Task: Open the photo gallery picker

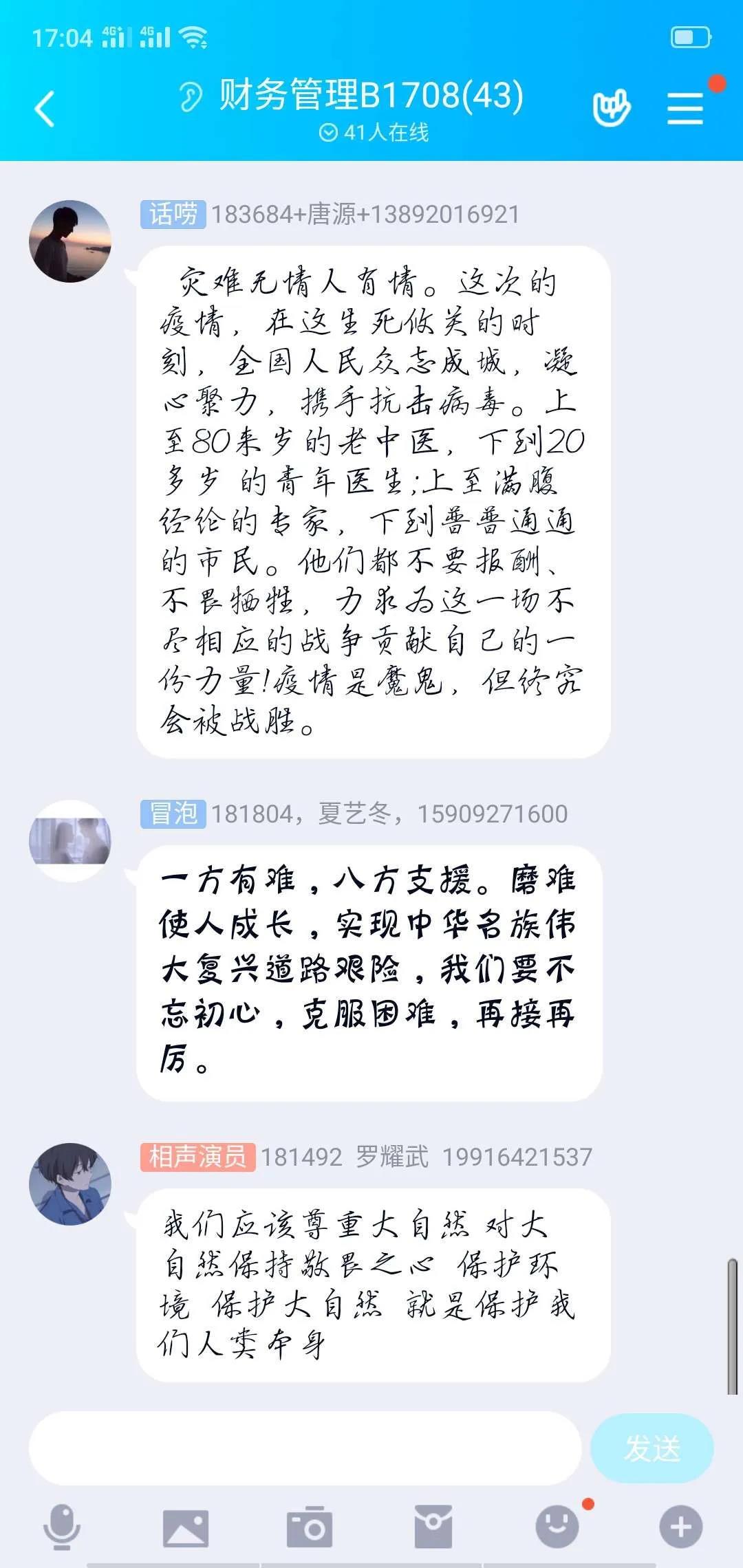Action: [185, 1527]
